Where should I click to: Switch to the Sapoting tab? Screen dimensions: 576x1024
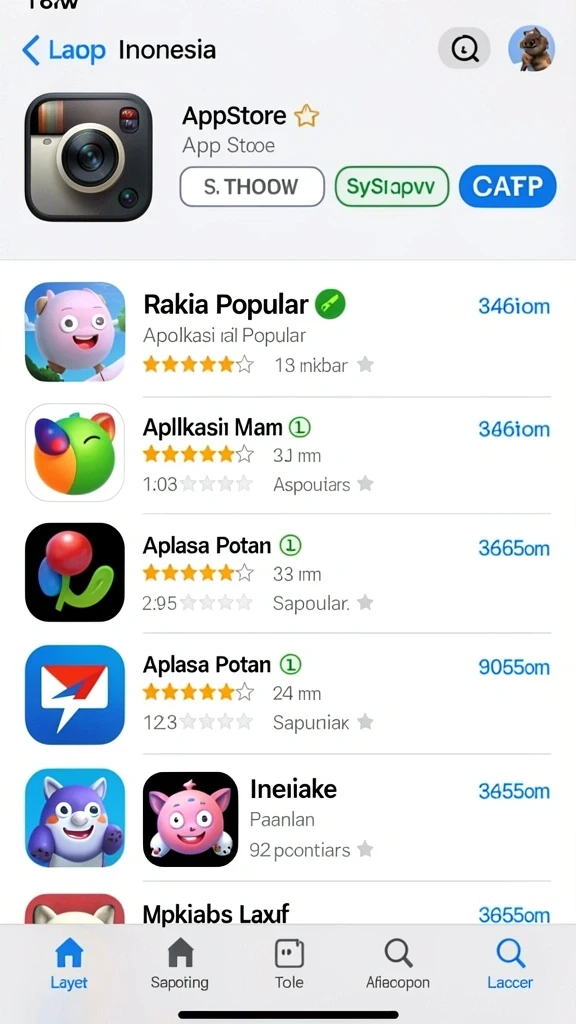(180, 964)
